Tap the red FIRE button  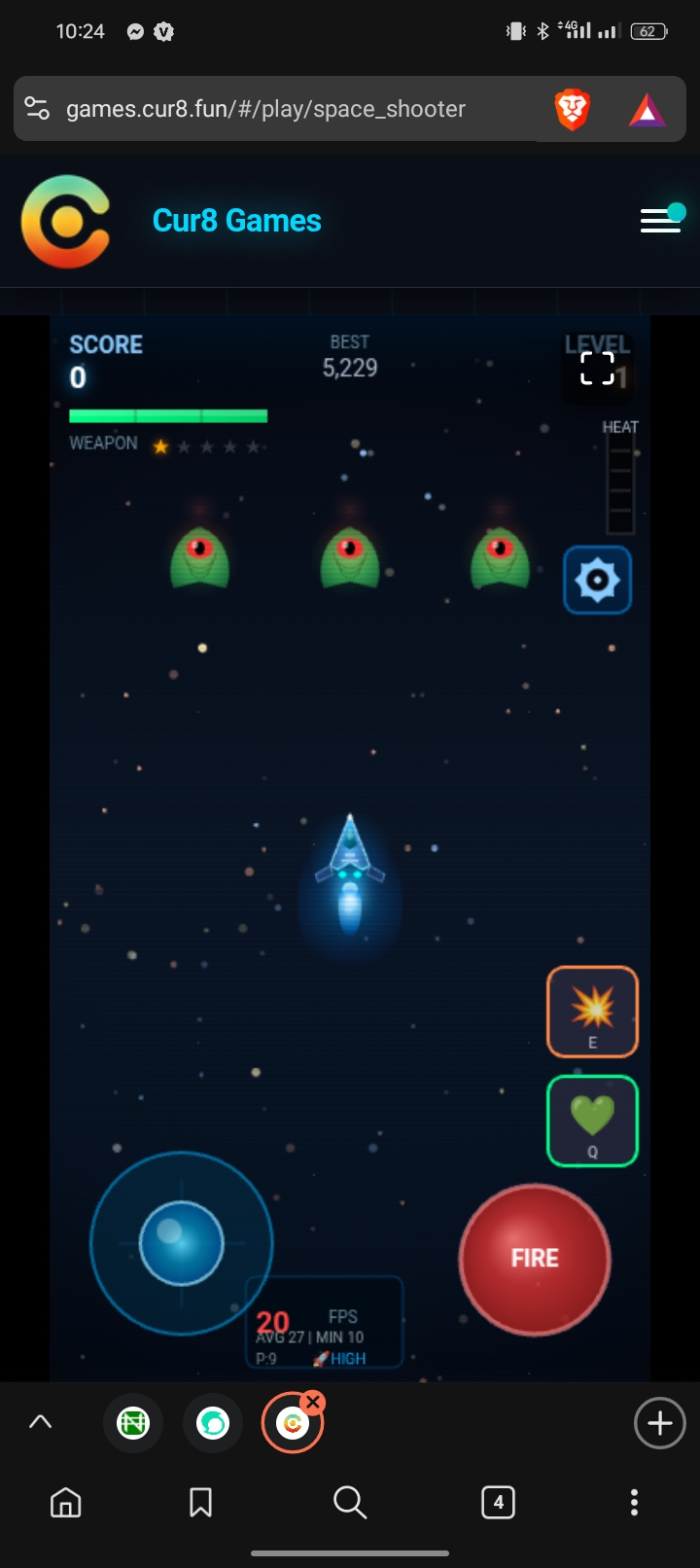(x=535, y=1258)
